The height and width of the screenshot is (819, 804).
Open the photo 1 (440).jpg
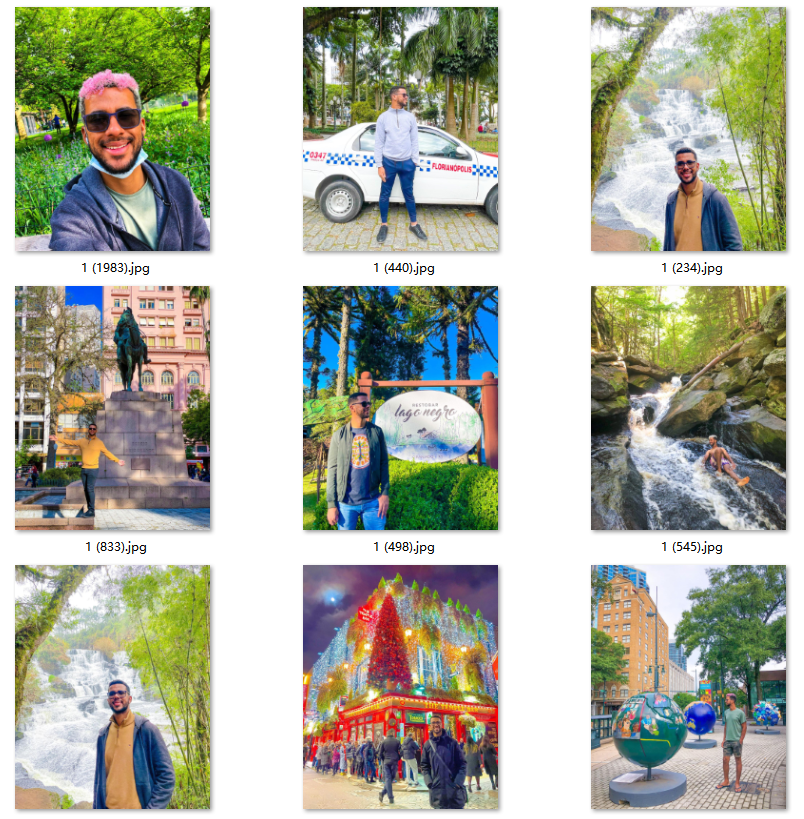click(x=400, y=129)
